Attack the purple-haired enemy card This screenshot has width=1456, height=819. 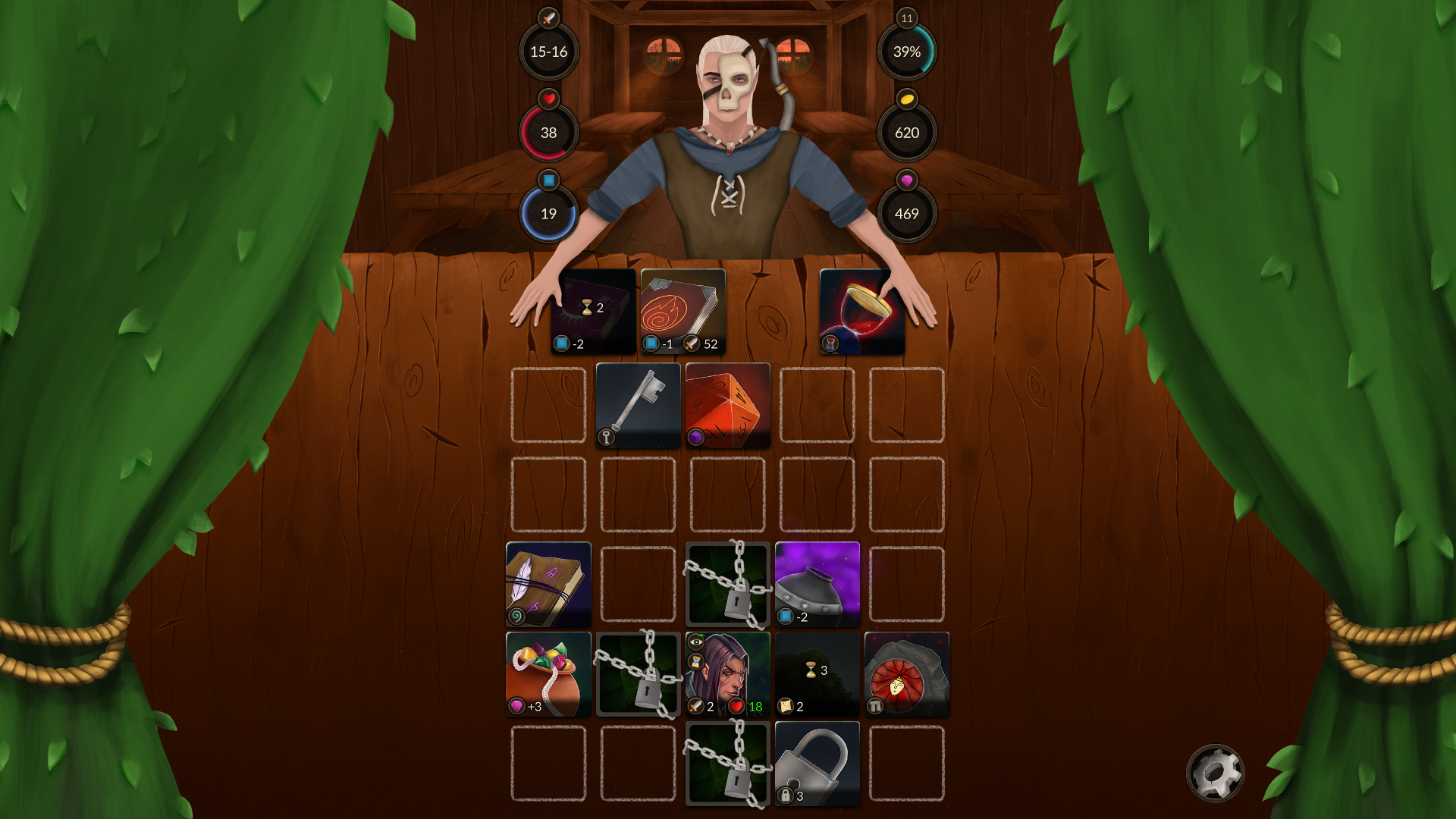(x=727, y=673)
